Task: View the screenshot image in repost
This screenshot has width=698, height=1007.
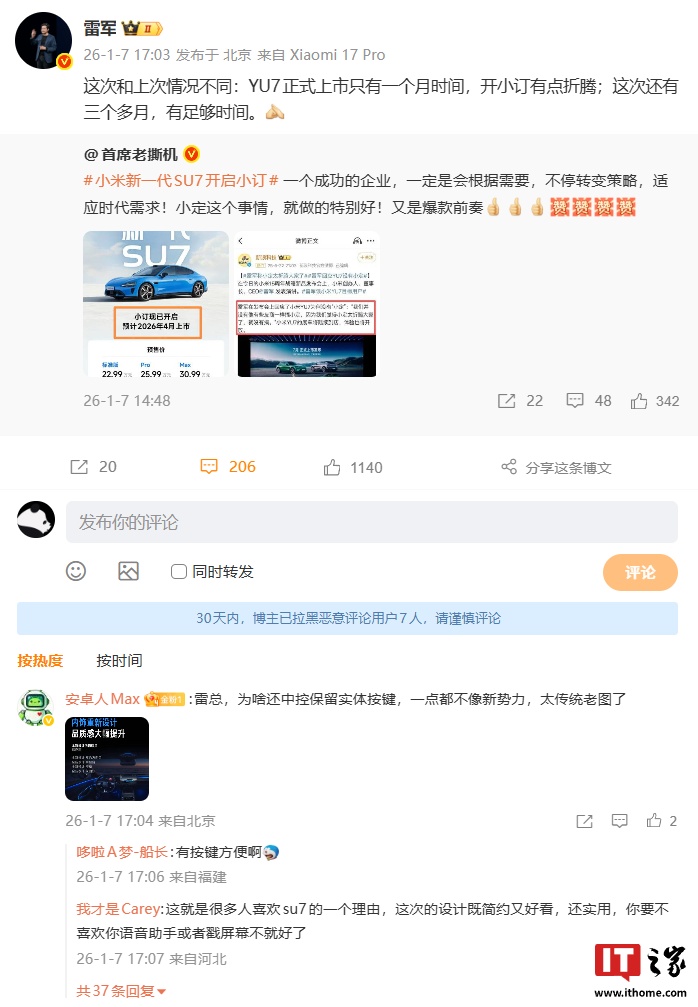Action: [x=308, y=303]
